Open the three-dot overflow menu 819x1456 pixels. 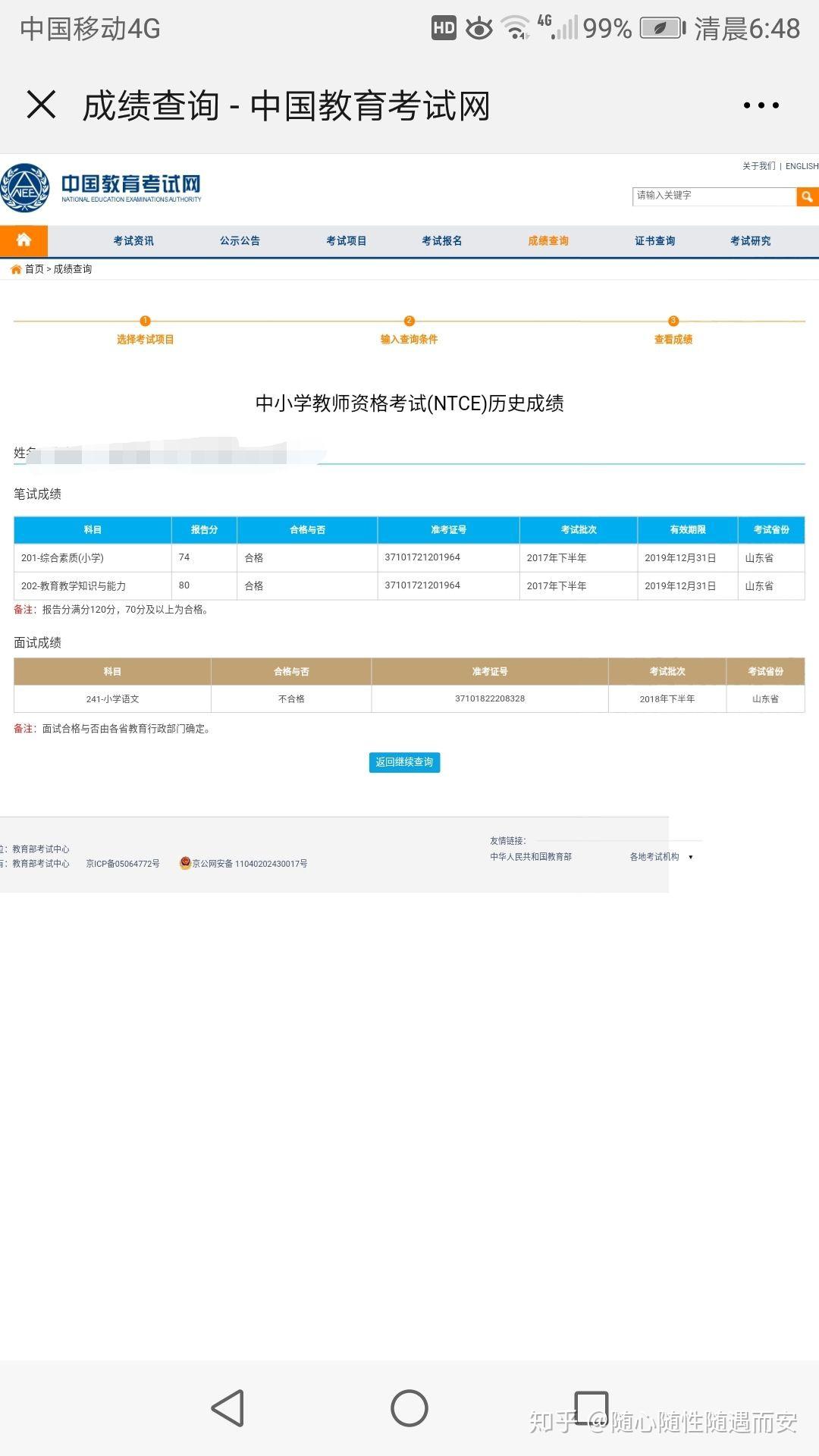761,105
